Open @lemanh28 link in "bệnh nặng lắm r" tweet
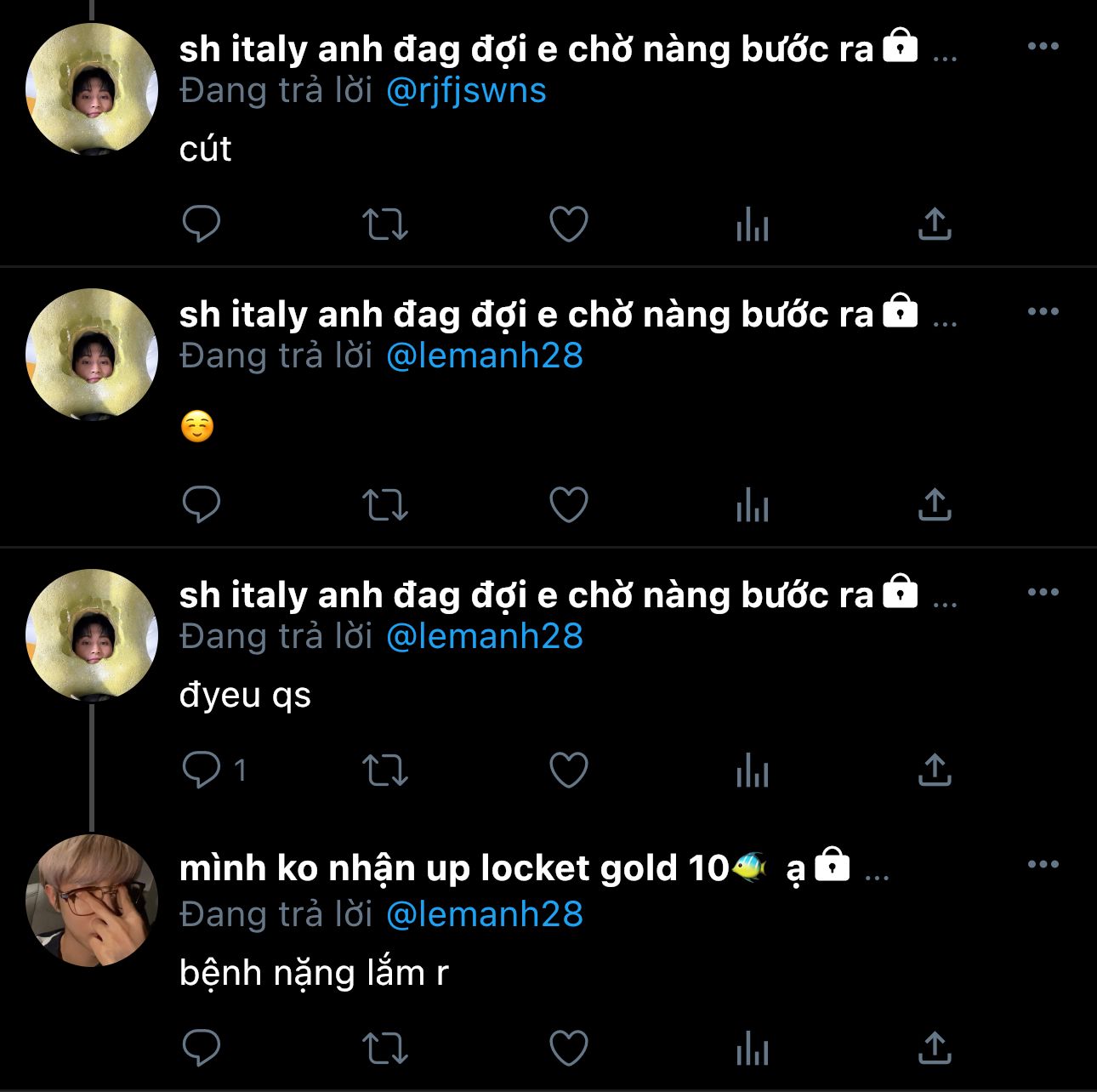1097x1092 pixels. [x=485, y=913]
